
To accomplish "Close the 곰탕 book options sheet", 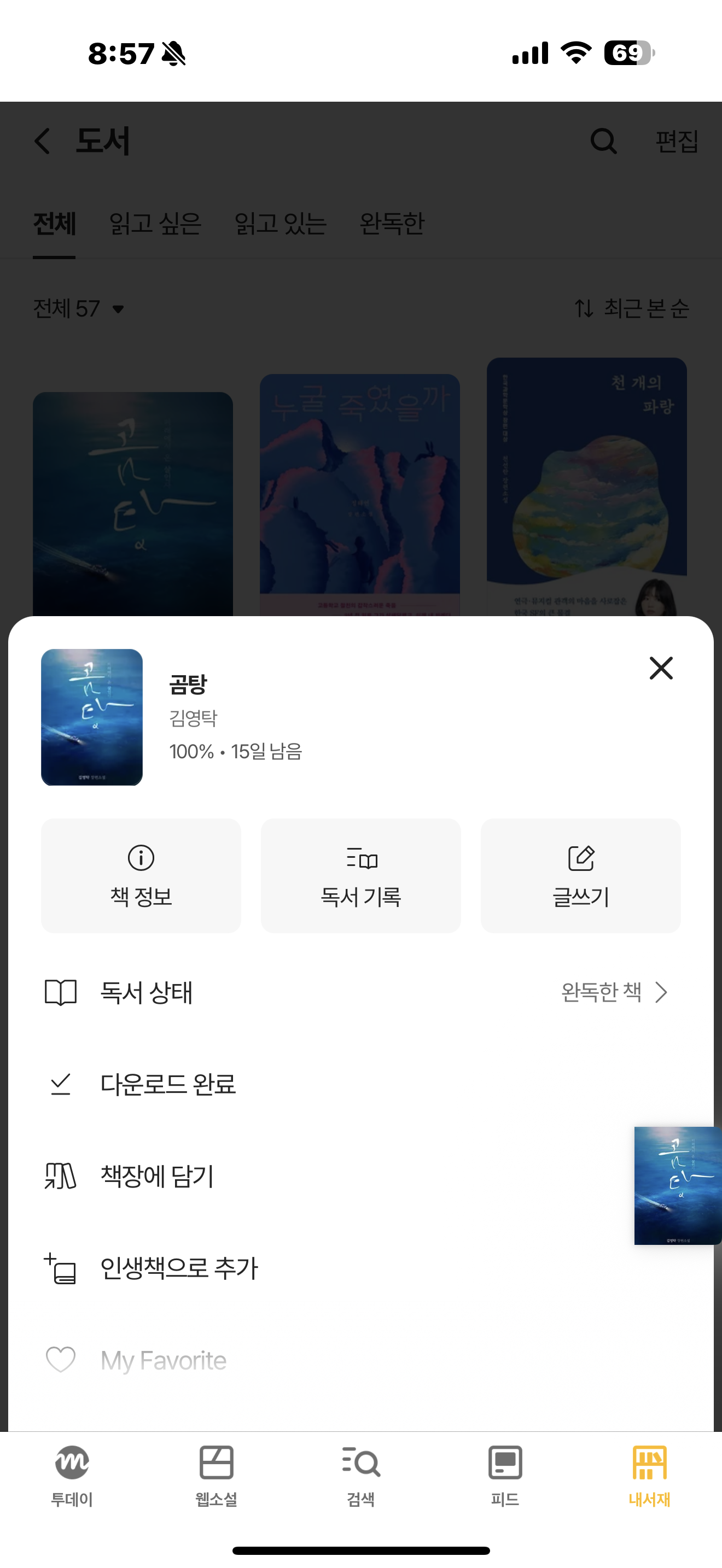I will 661,668.
